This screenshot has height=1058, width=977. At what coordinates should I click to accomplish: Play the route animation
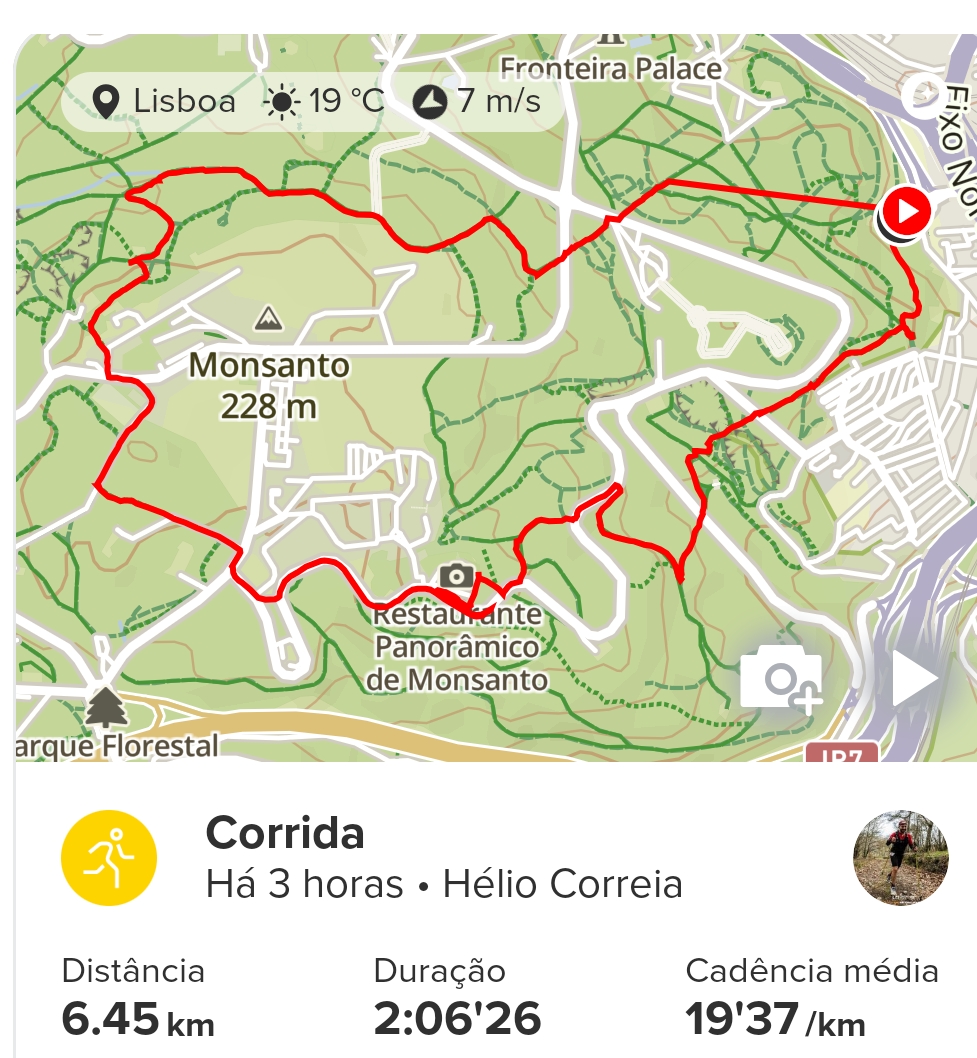[913, 681]
